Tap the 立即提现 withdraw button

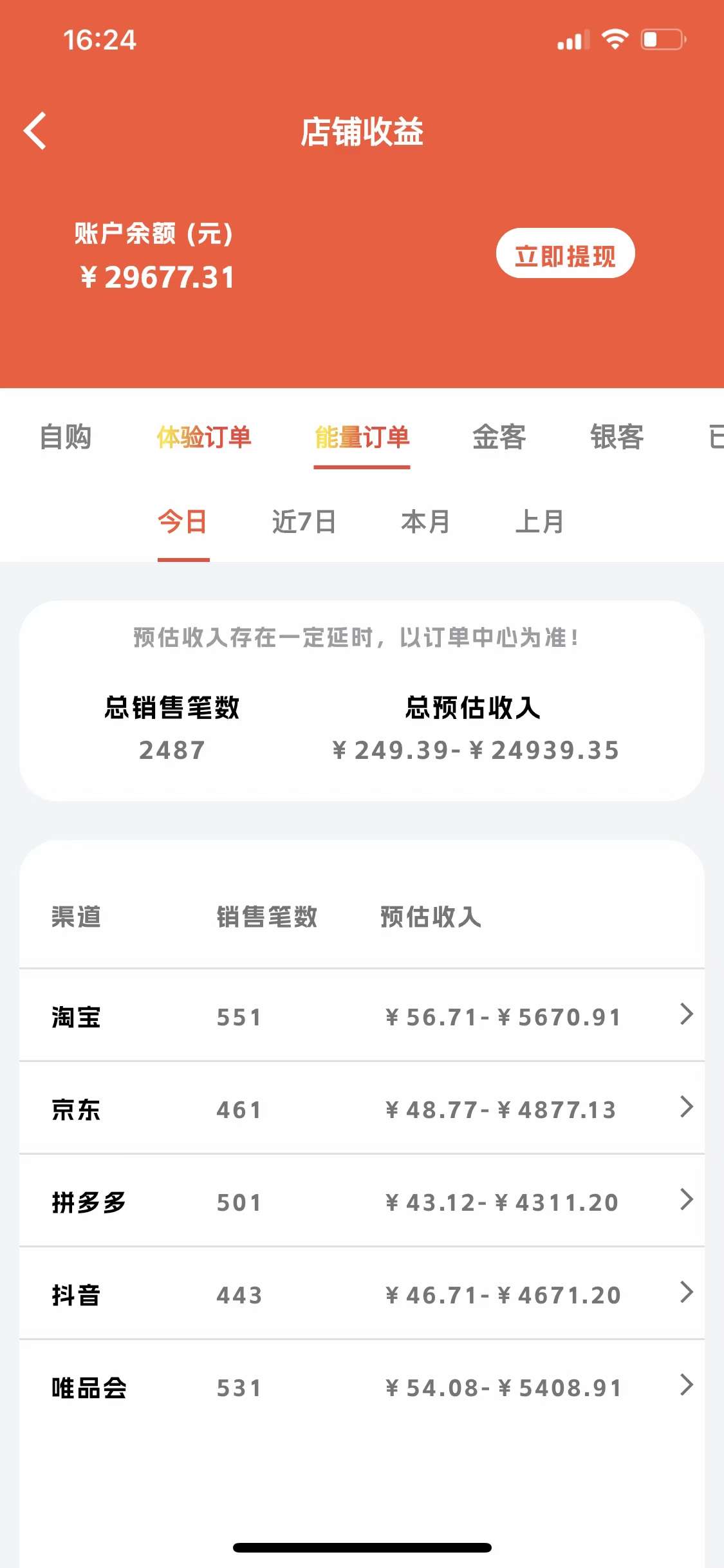(565, 254)
